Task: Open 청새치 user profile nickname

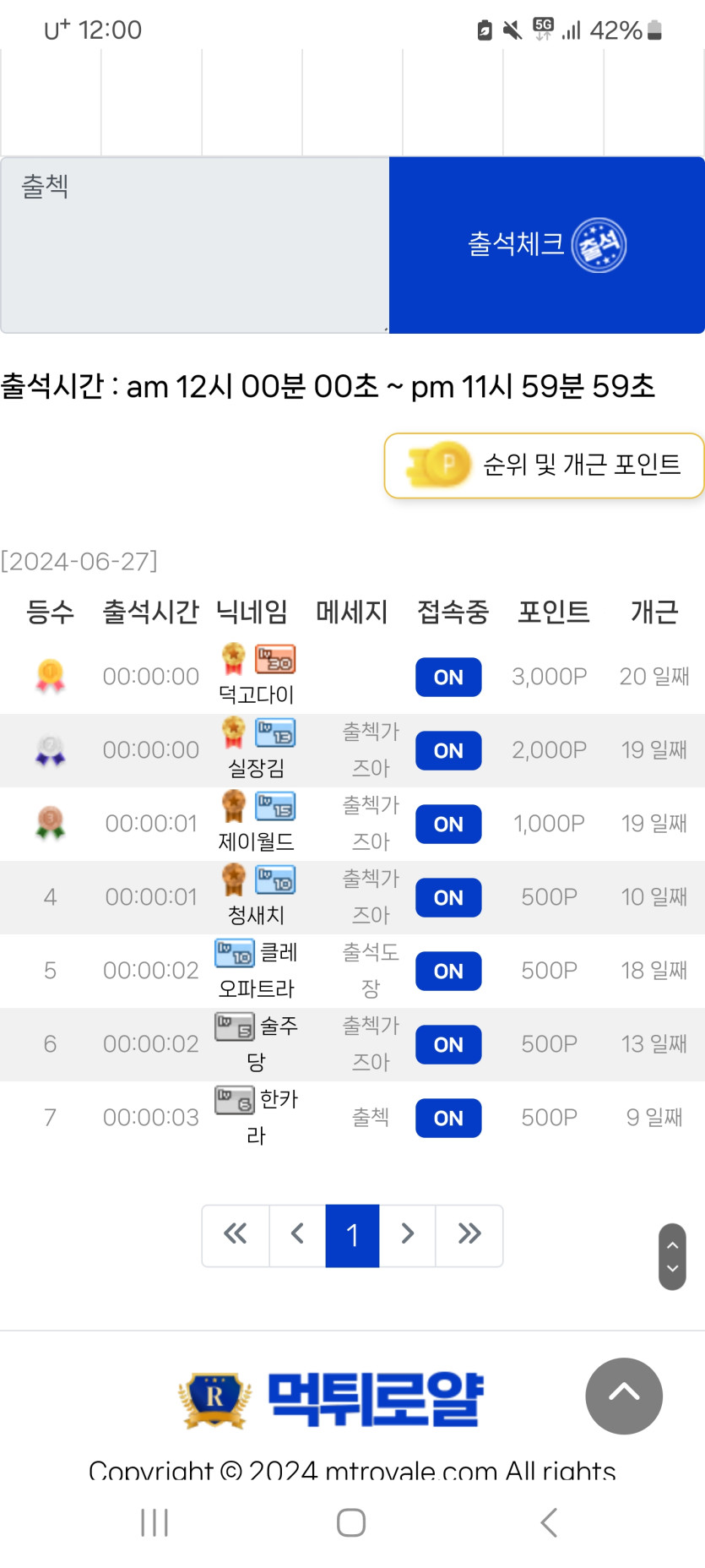Action: point(256,915)
